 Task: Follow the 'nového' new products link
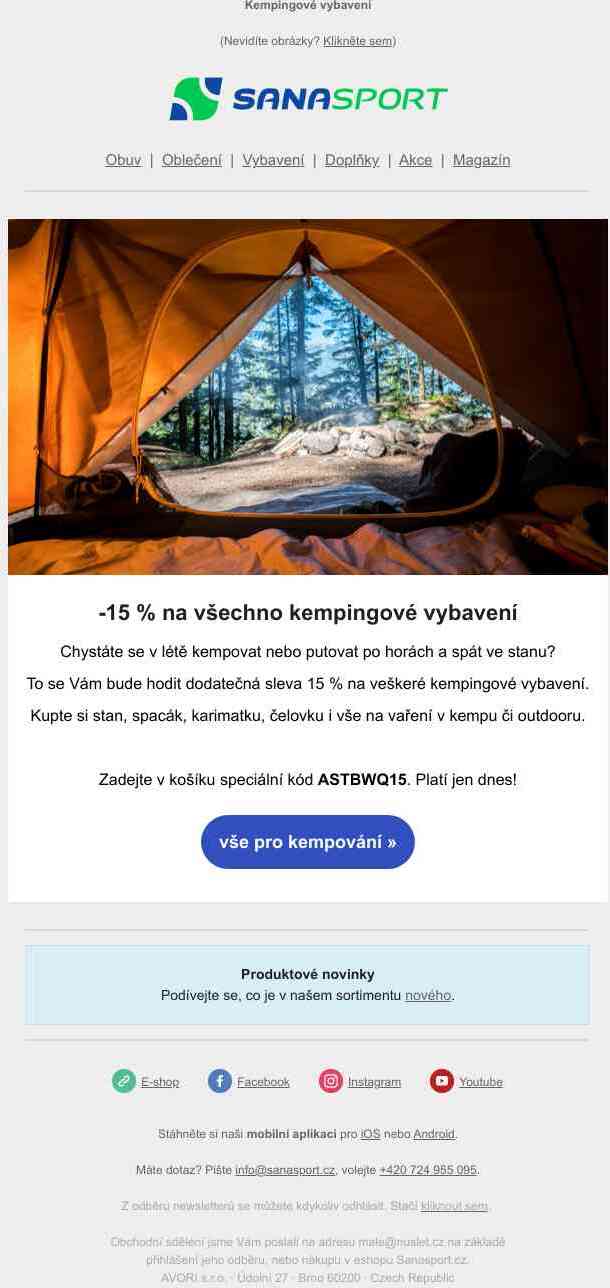click(428, 996)
